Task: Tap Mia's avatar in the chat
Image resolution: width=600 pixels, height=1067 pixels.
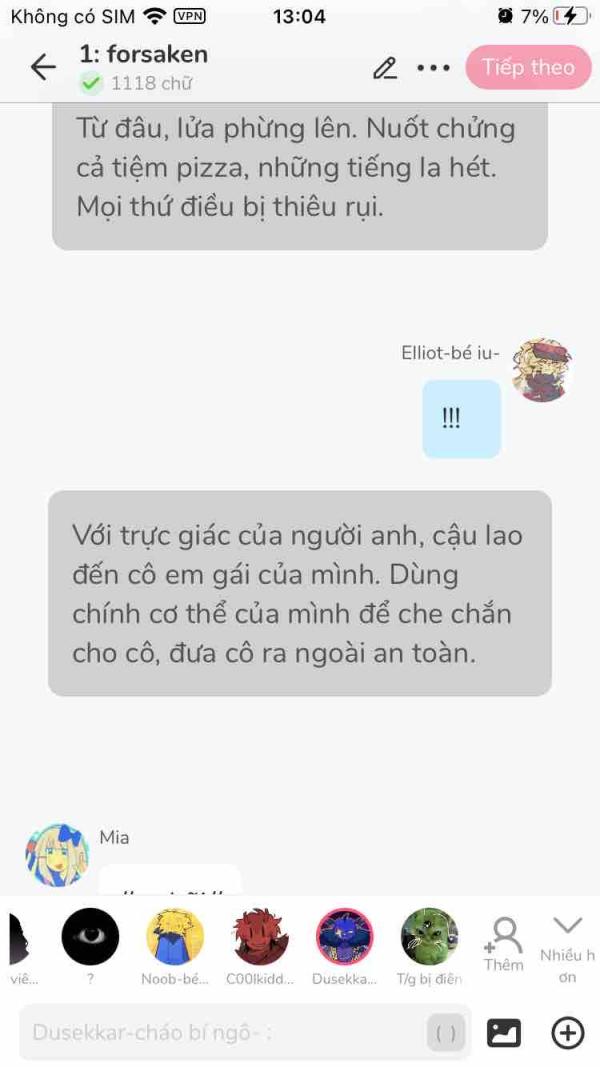Action: [56, 855]
